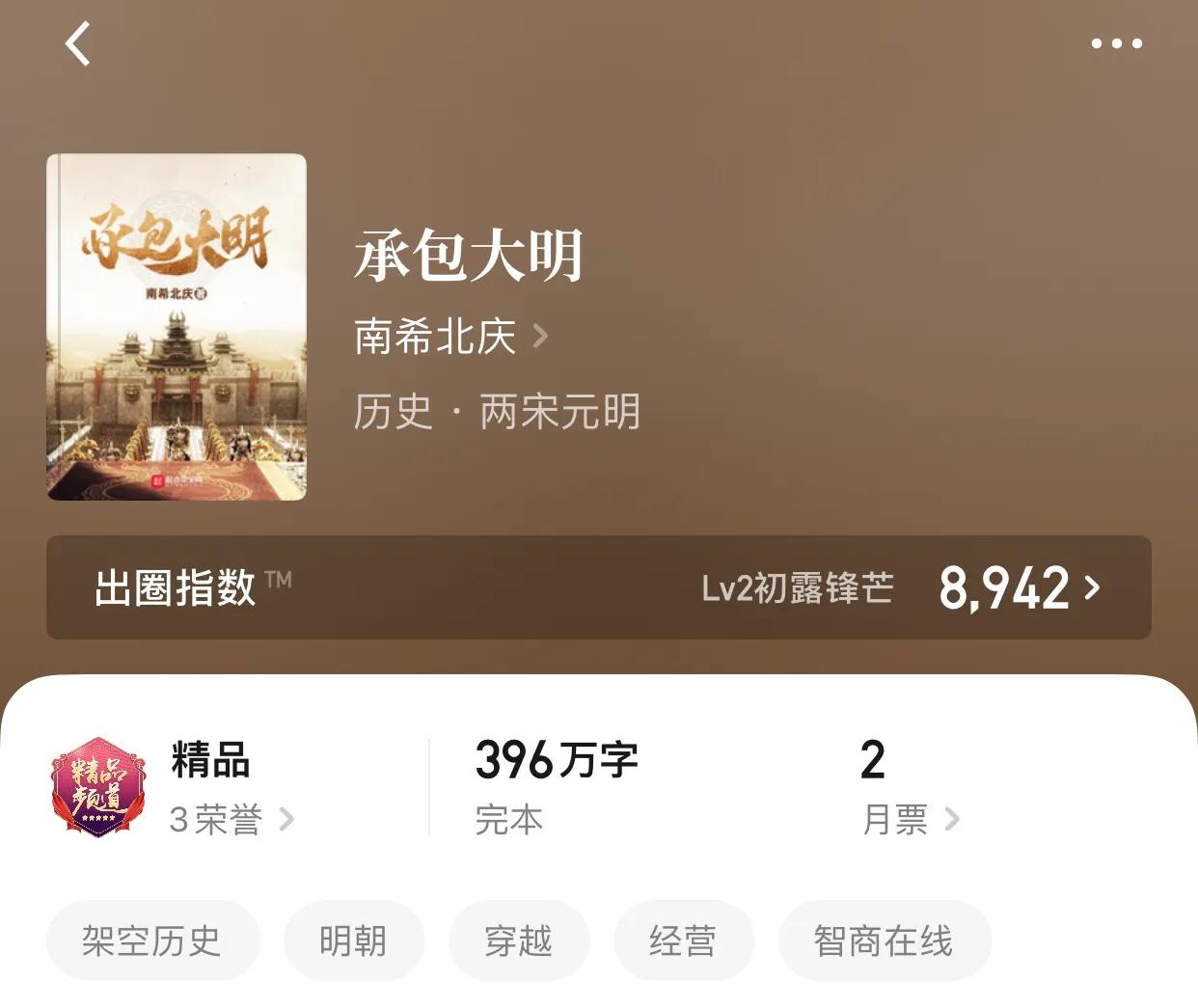Image resolution: width=1198 pixels, height=1008 pixels.
Task: Select the 明朝 tag chip
Action: (x=353, y=940)
